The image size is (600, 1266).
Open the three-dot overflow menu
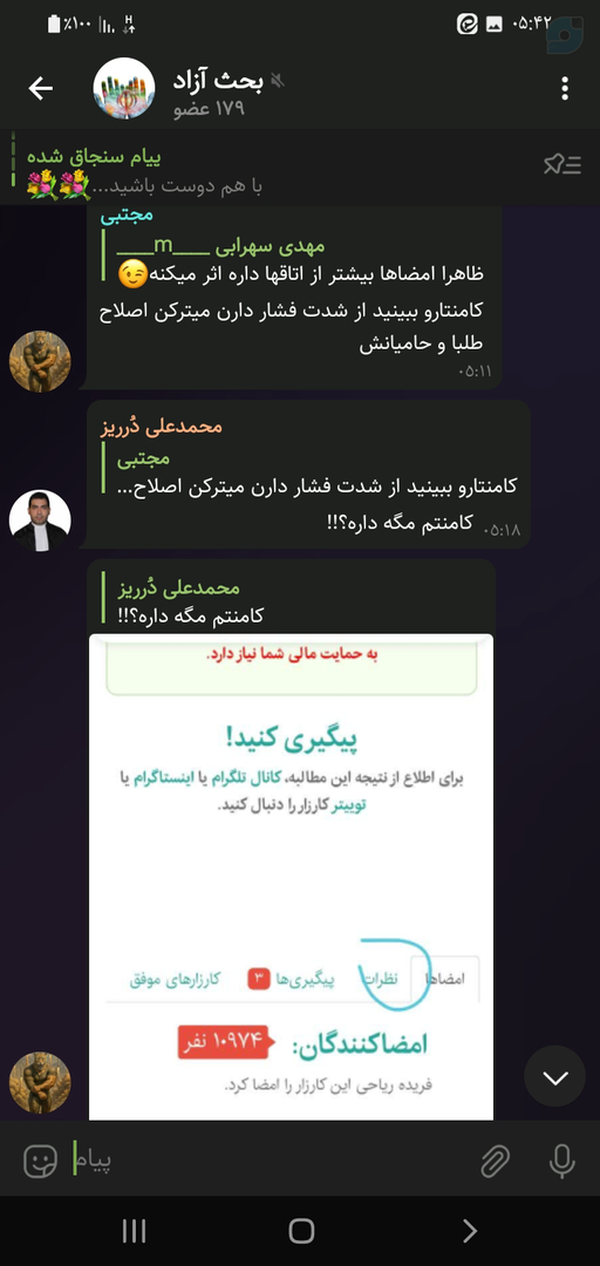point(565,89)
